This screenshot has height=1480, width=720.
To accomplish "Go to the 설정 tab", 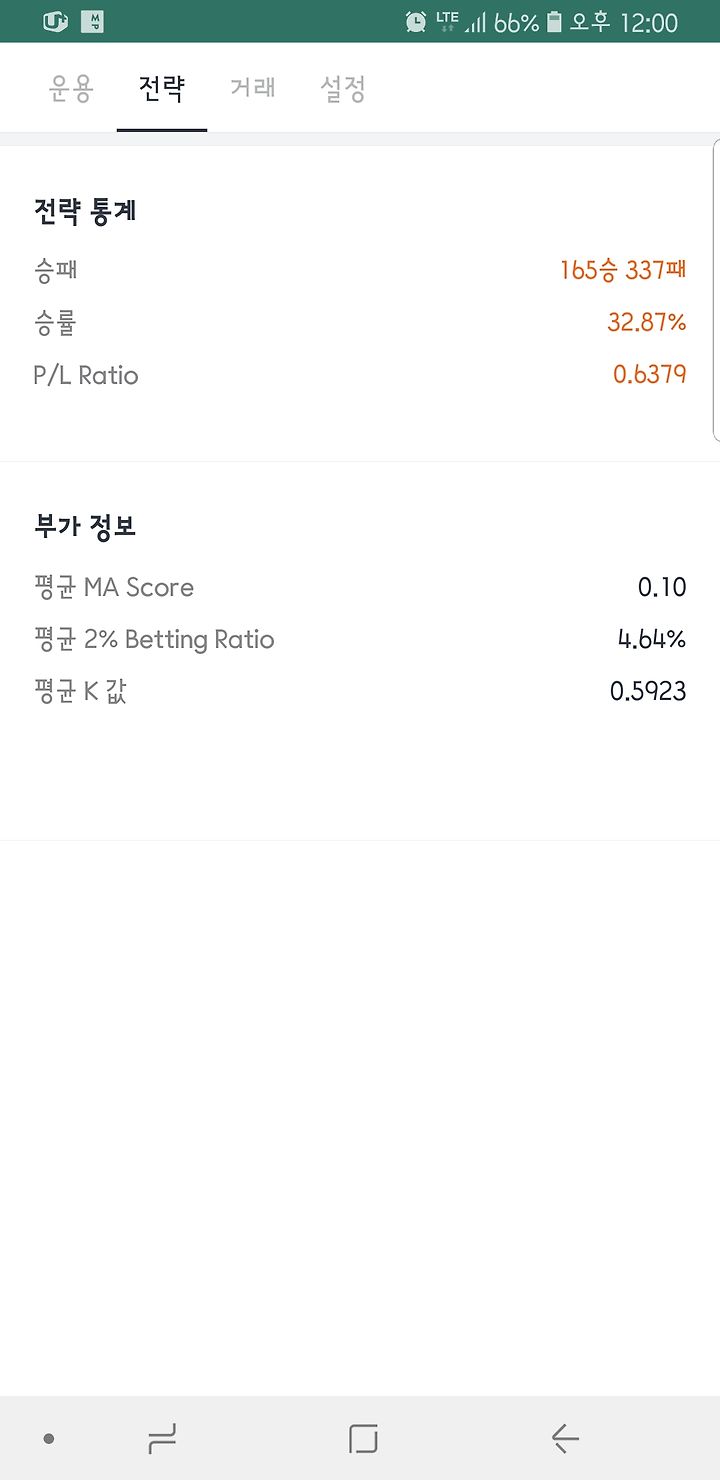I will (343, 89).
